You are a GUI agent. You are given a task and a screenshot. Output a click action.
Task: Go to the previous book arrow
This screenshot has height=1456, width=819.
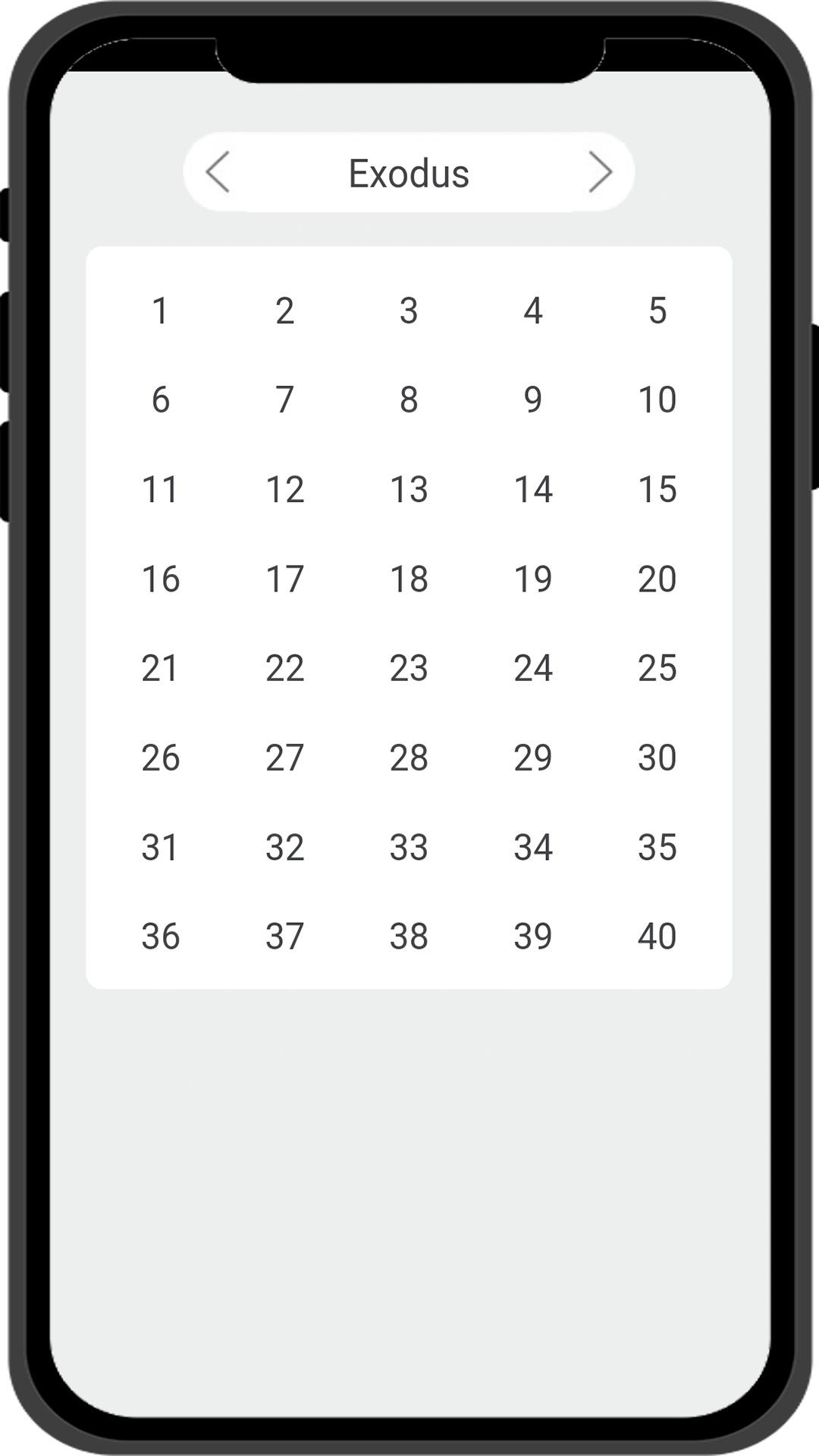218,172
